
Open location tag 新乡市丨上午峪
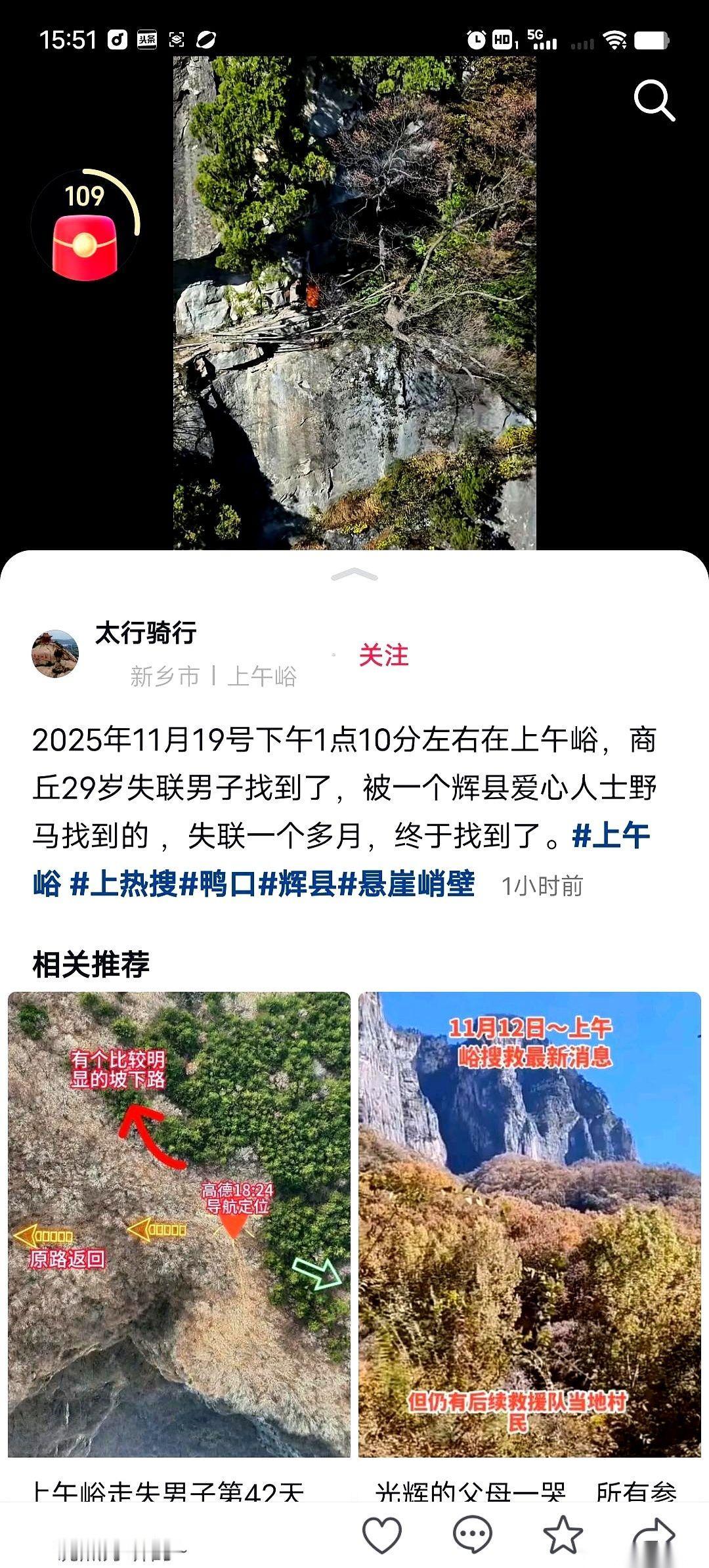point(213,676)
